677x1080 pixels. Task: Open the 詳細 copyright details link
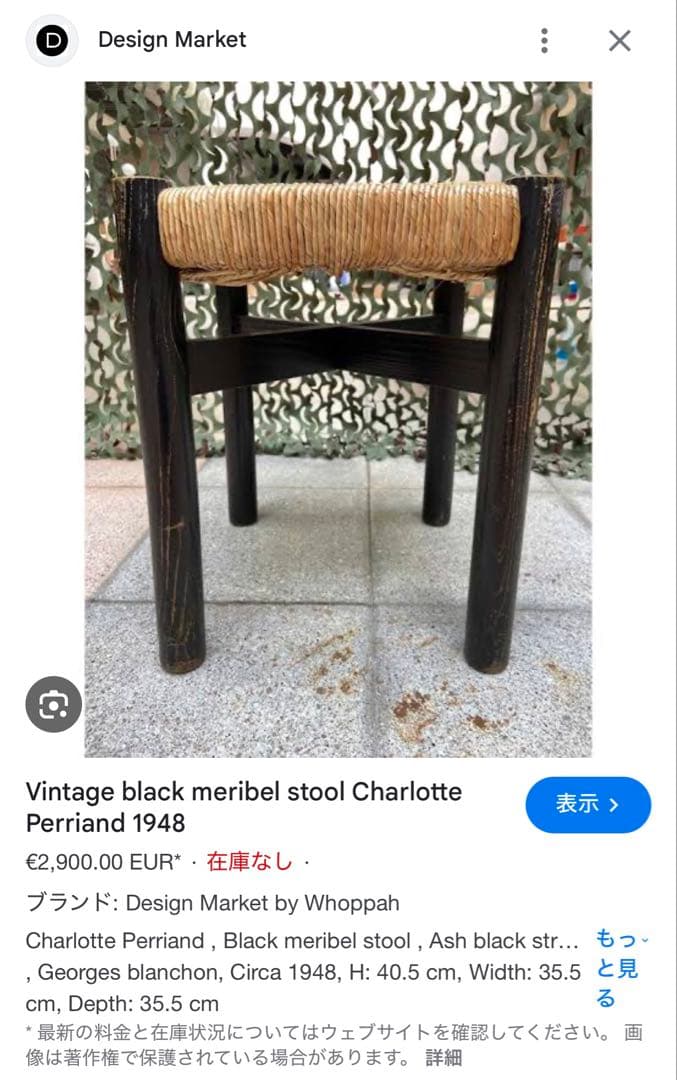444,1058
